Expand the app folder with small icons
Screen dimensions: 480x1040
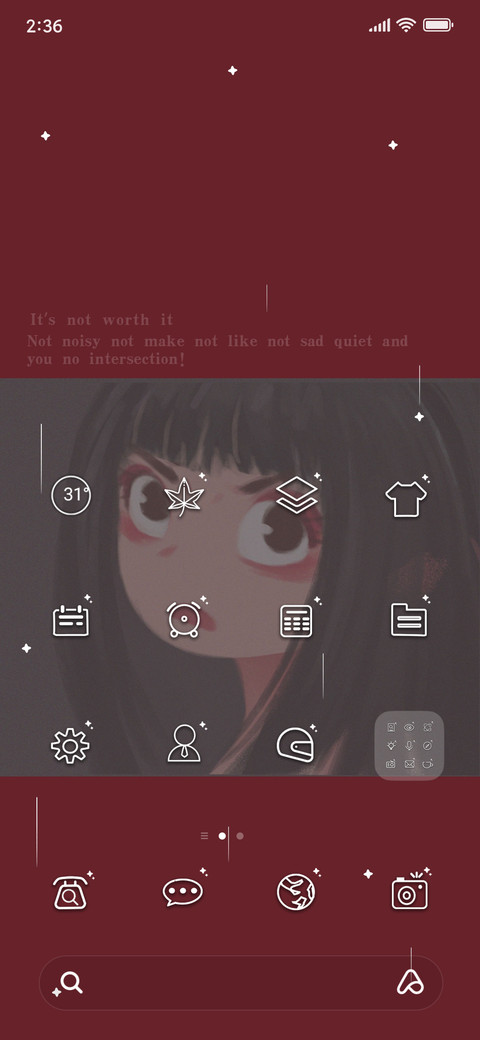pos(409,746)
